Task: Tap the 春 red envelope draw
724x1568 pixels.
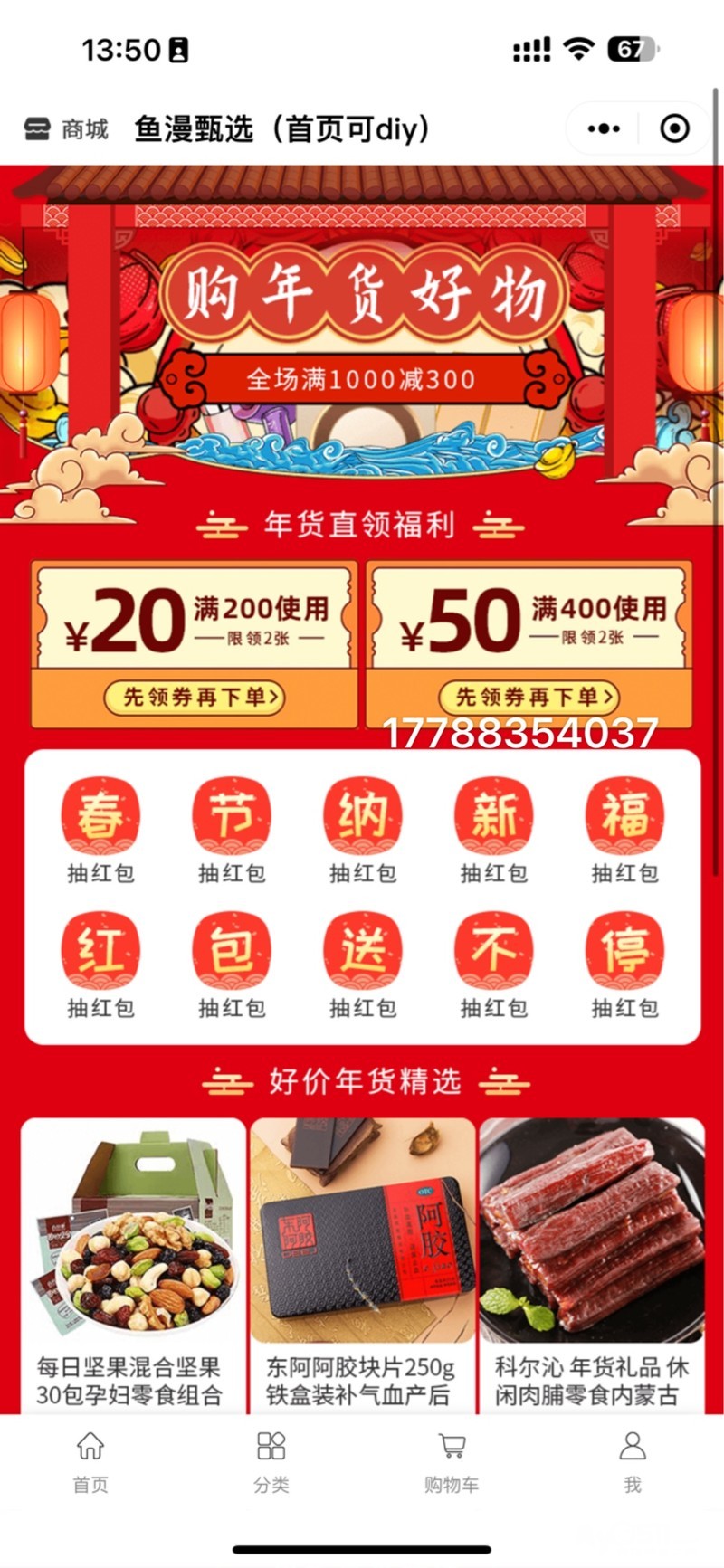Action: pyautogui.click(x=100, y=831)
